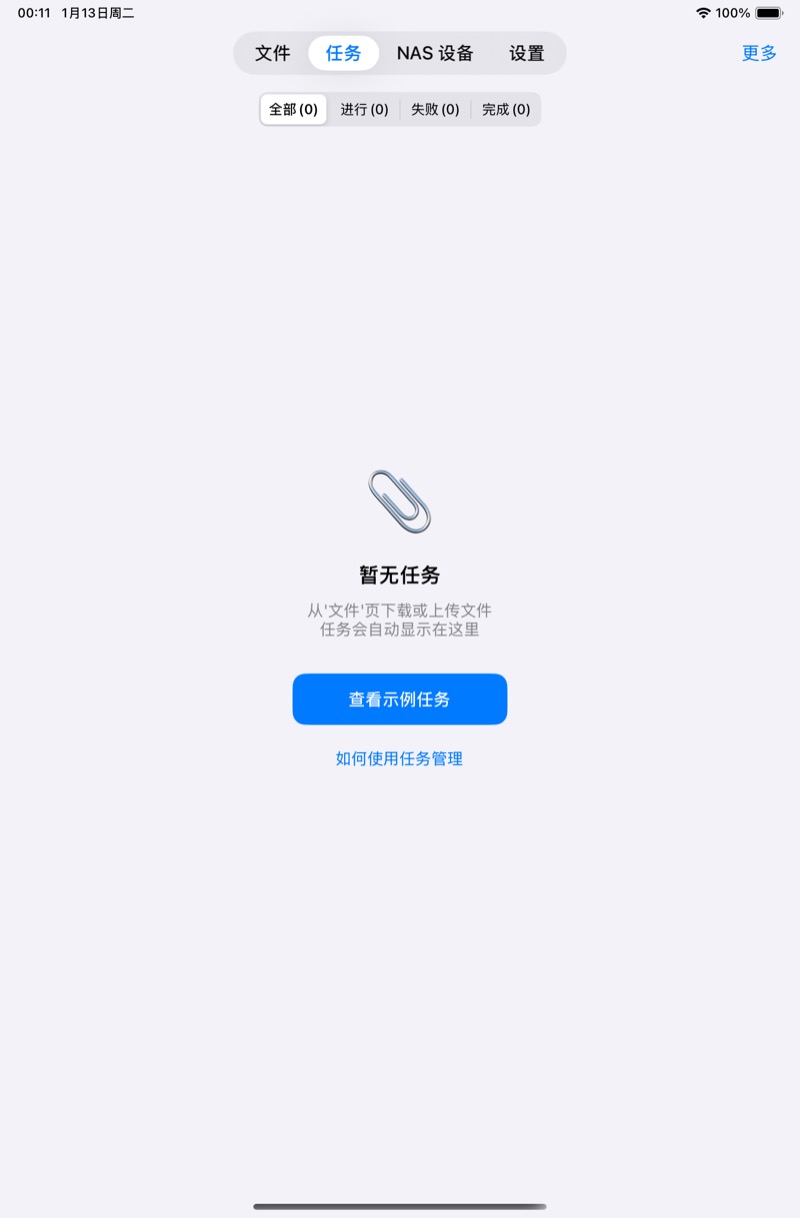Screen dimensions: 800x1218
Task: Filter by 失败 (0) tasks
Action: pyautogui.click(x=435, y=109)
